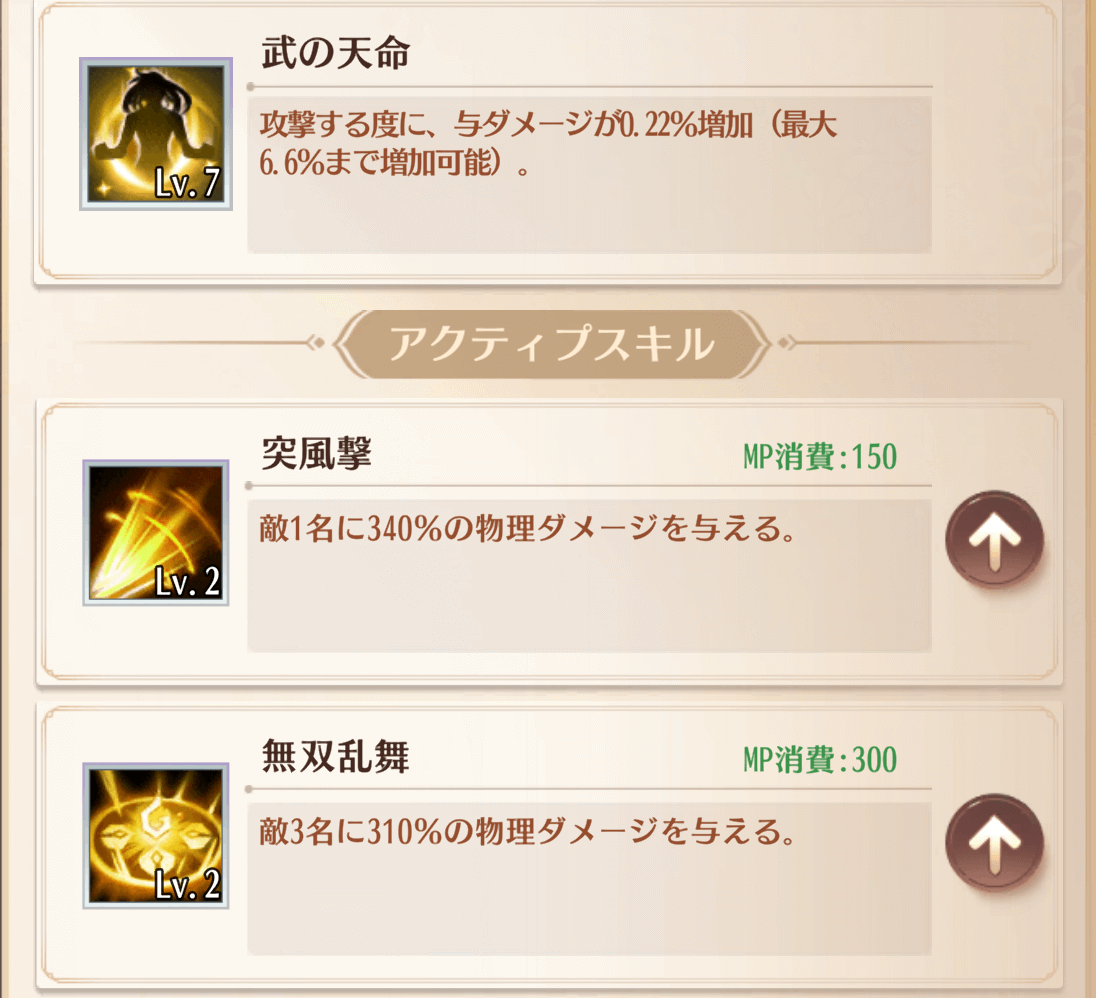1096x998 pixels.
Task: Open the 武の天命 skill icon
Action: 156,133
